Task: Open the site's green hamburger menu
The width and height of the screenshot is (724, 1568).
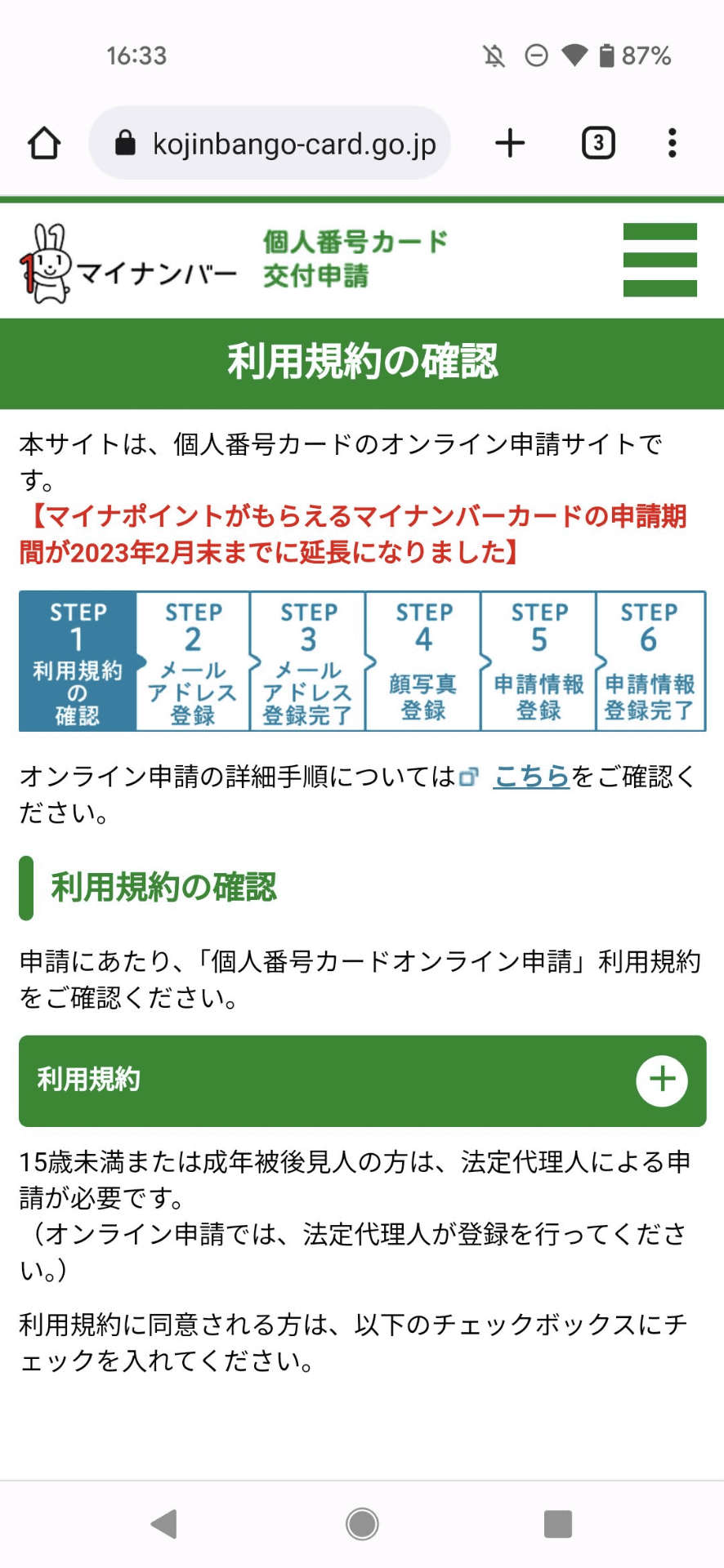Action: pos(659,260)
